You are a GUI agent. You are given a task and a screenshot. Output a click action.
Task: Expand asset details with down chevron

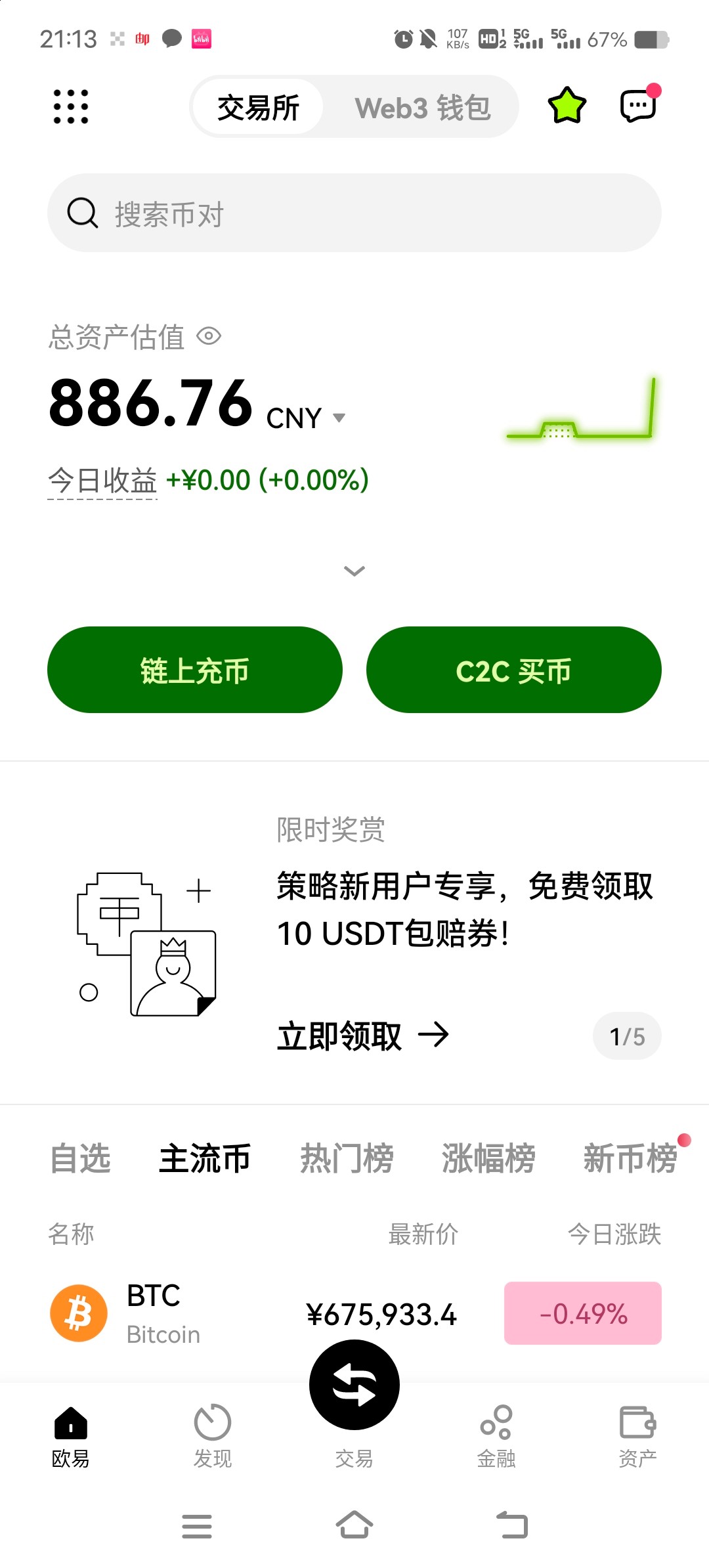click(354, 571)
